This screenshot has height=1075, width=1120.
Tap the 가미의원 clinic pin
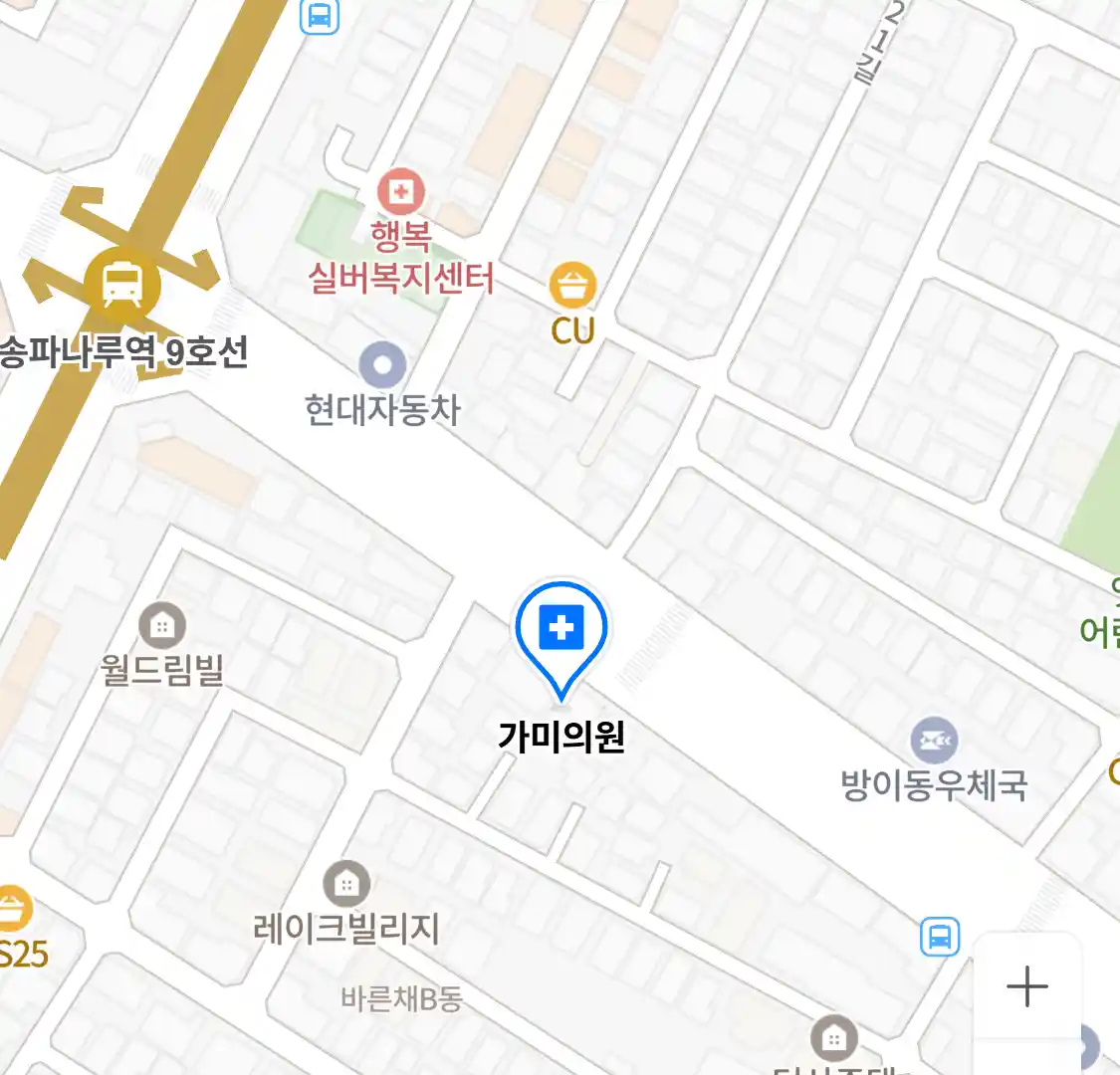coord(561,631)
